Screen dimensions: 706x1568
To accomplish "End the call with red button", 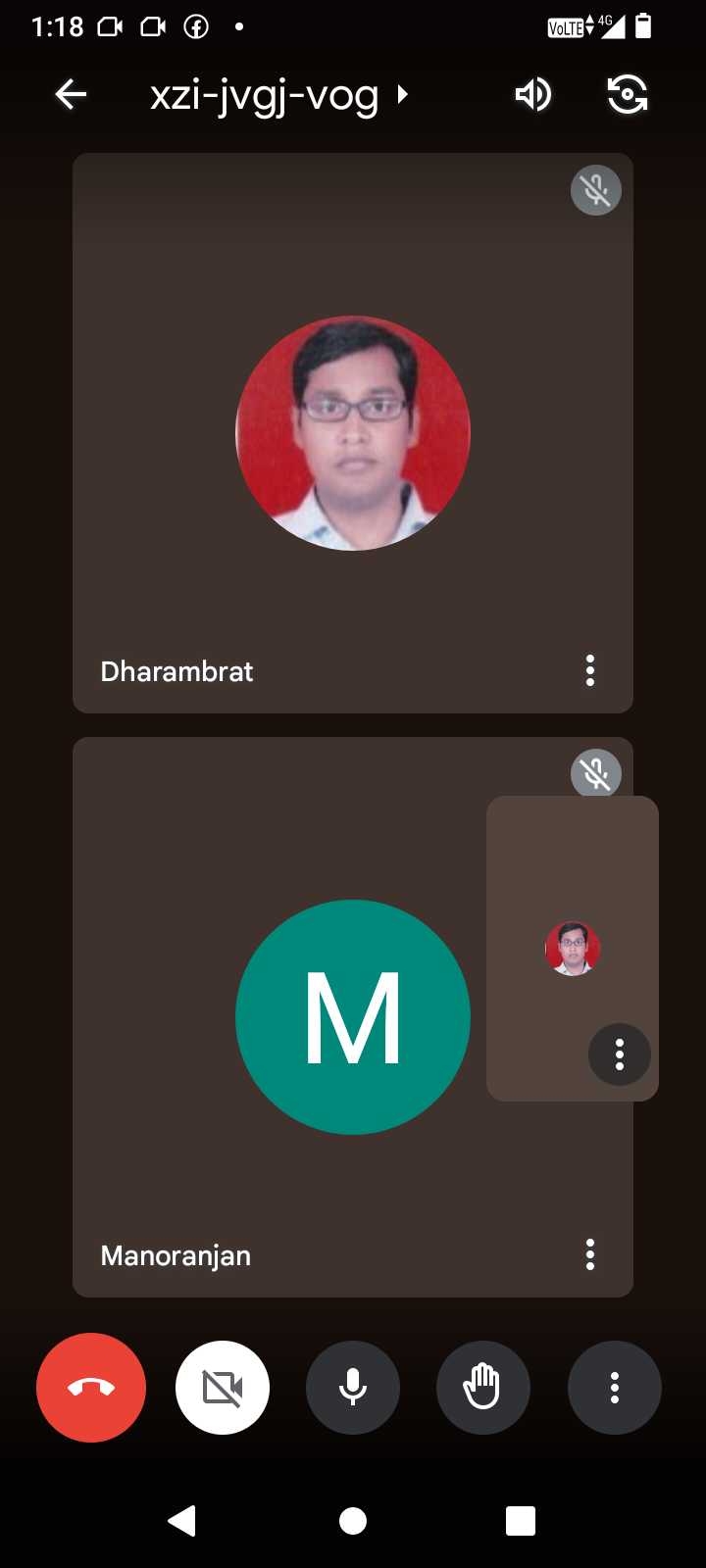I will pyautogui.click(x=91, y=1388).
